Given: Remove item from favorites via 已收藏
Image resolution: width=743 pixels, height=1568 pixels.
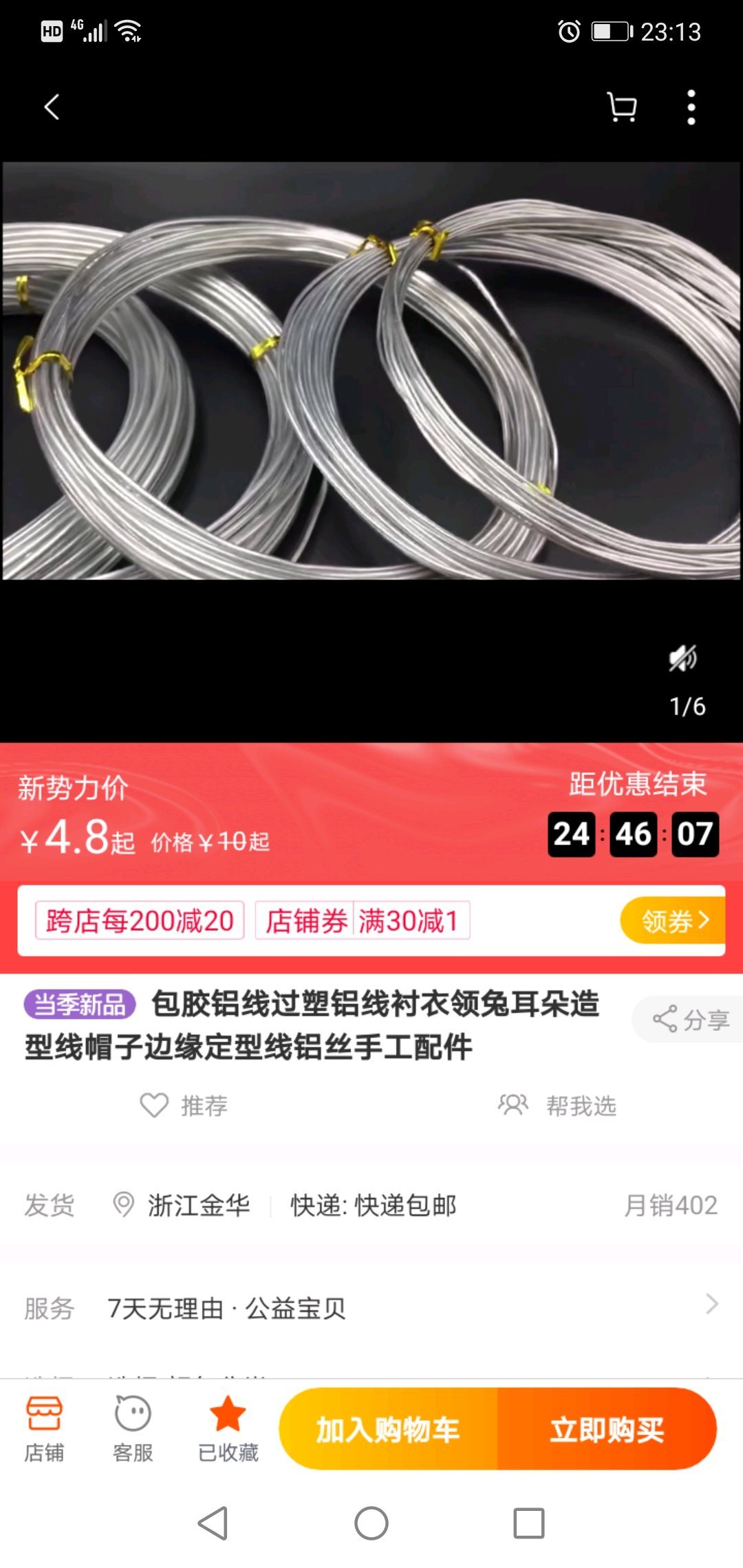Looking at the screenshot, I should click(x=228, y=1429).
